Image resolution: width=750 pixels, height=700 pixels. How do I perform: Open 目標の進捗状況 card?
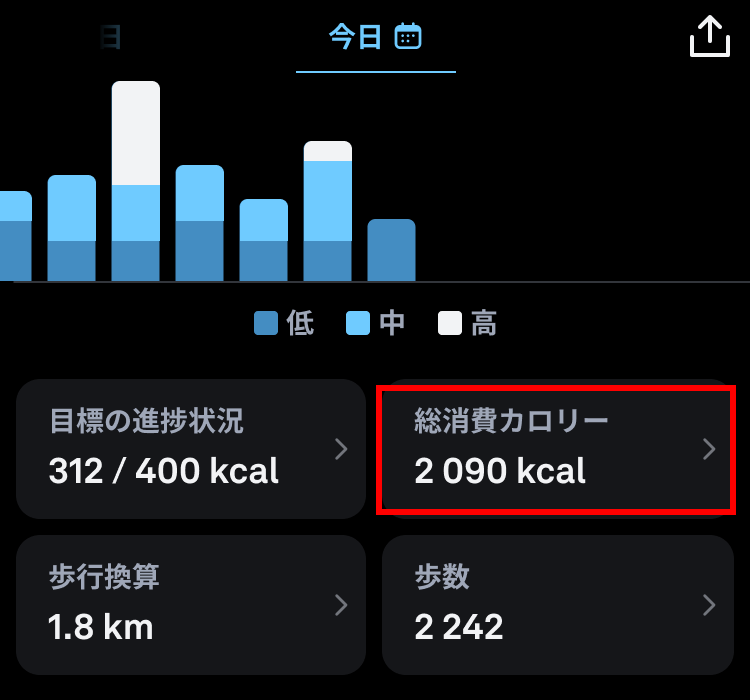click(190, 448)
